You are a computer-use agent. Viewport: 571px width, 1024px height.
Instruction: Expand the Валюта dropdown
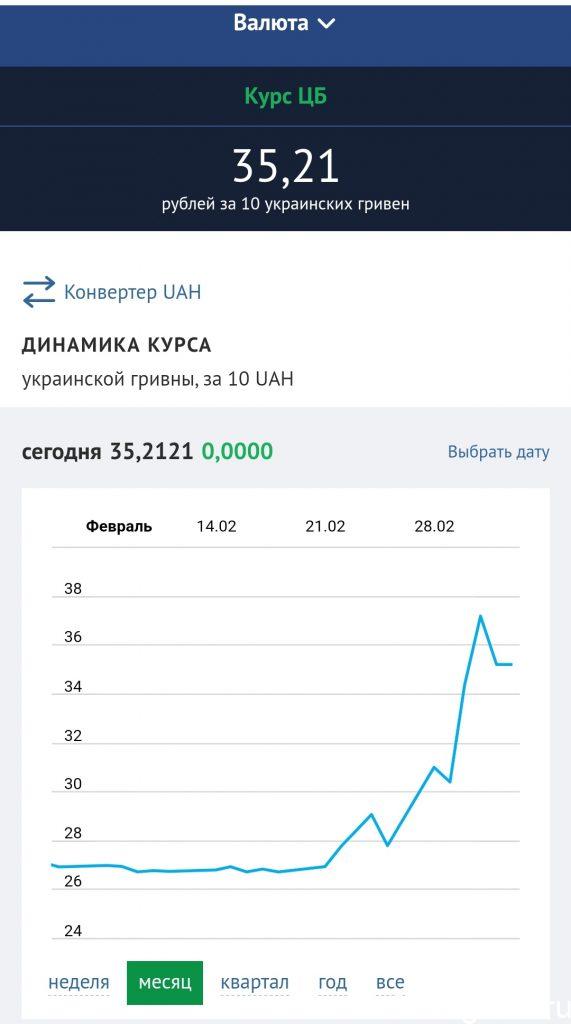pyautogui.click(x=285, y=23)
